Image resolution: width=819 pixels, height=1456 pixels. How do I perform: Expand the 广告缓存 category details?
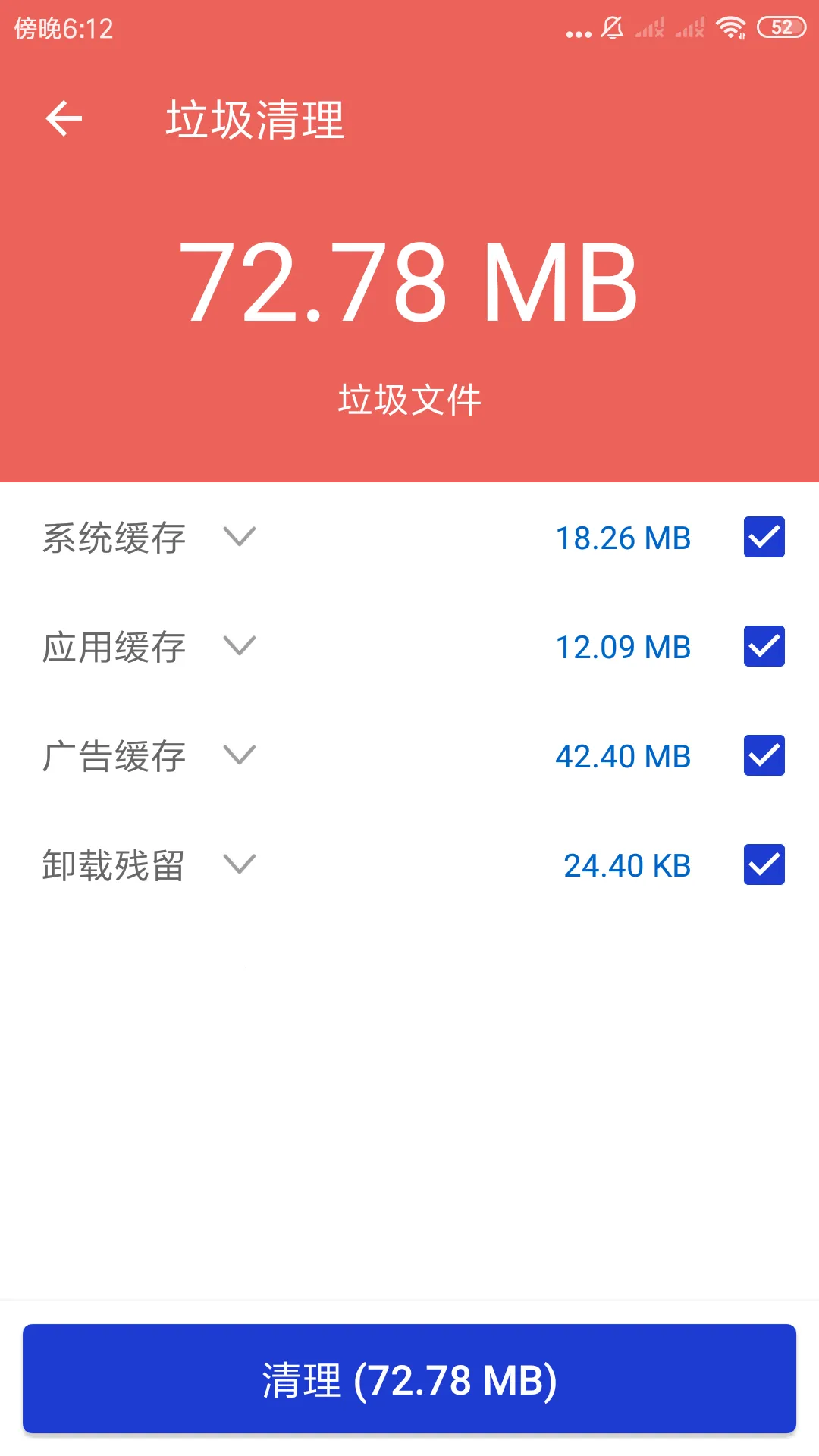(238, 756)
